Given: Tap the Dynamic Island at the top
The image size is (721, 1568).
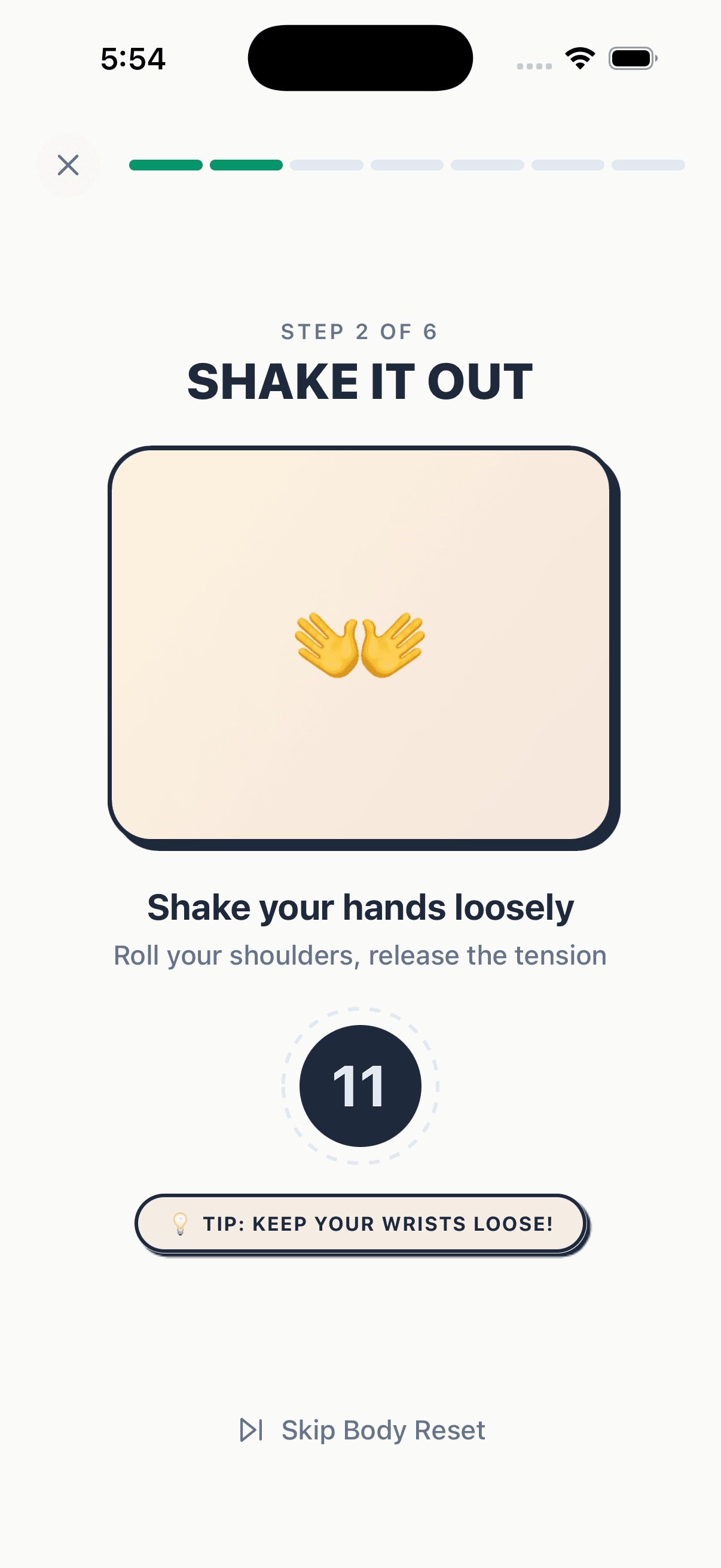Looking at the screenshot, I should pos(362,57).
